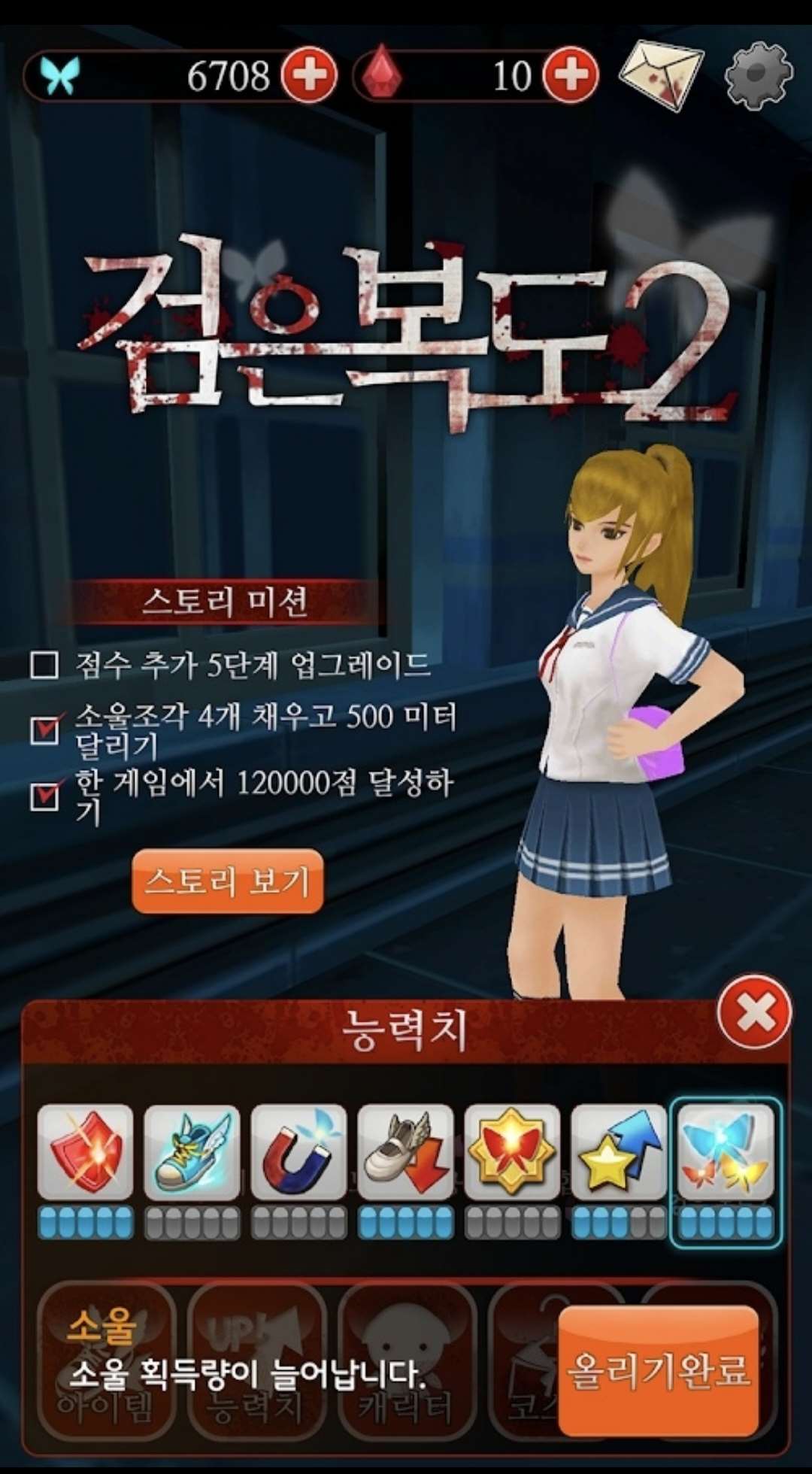Open the settings gear

pyautogui.click(x=759, y=74)
